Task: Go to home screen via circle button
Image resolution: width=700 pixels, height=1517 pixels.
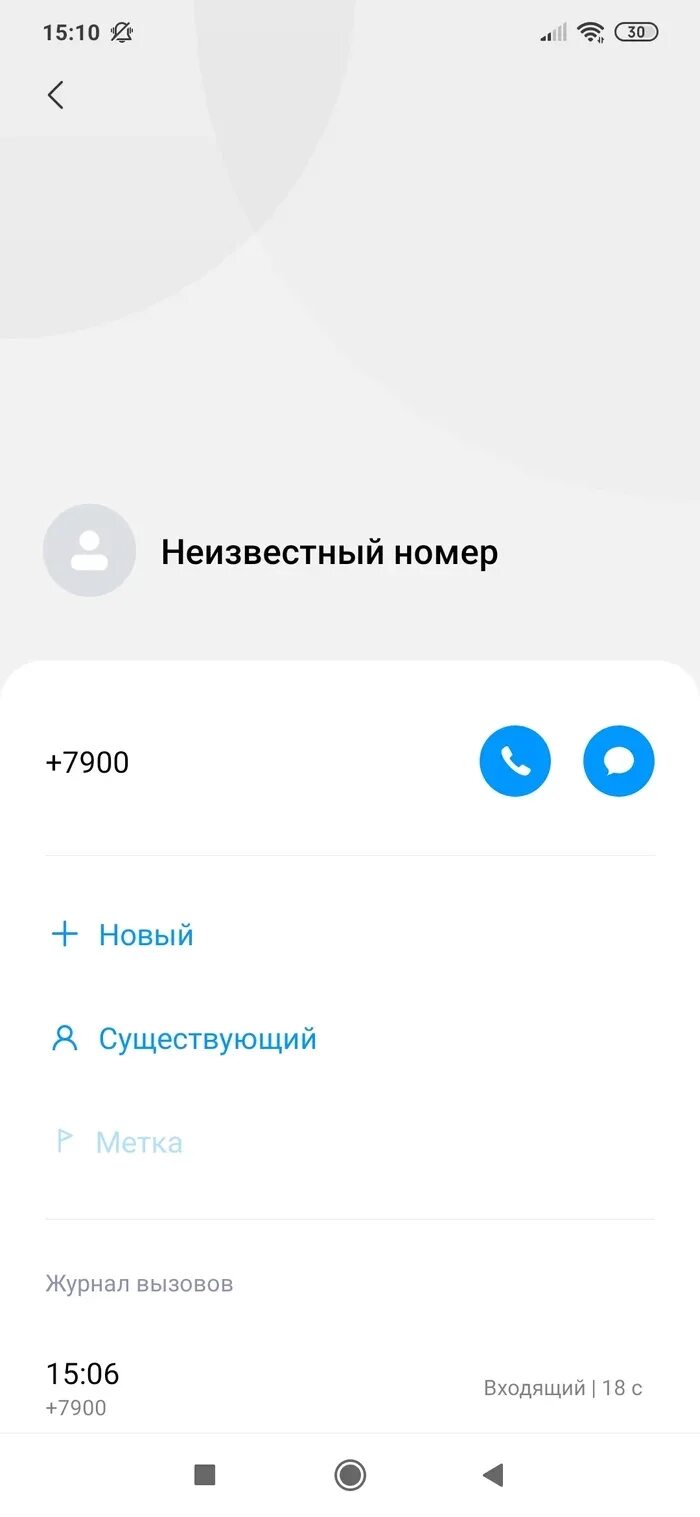Action: click(350, 1475)
